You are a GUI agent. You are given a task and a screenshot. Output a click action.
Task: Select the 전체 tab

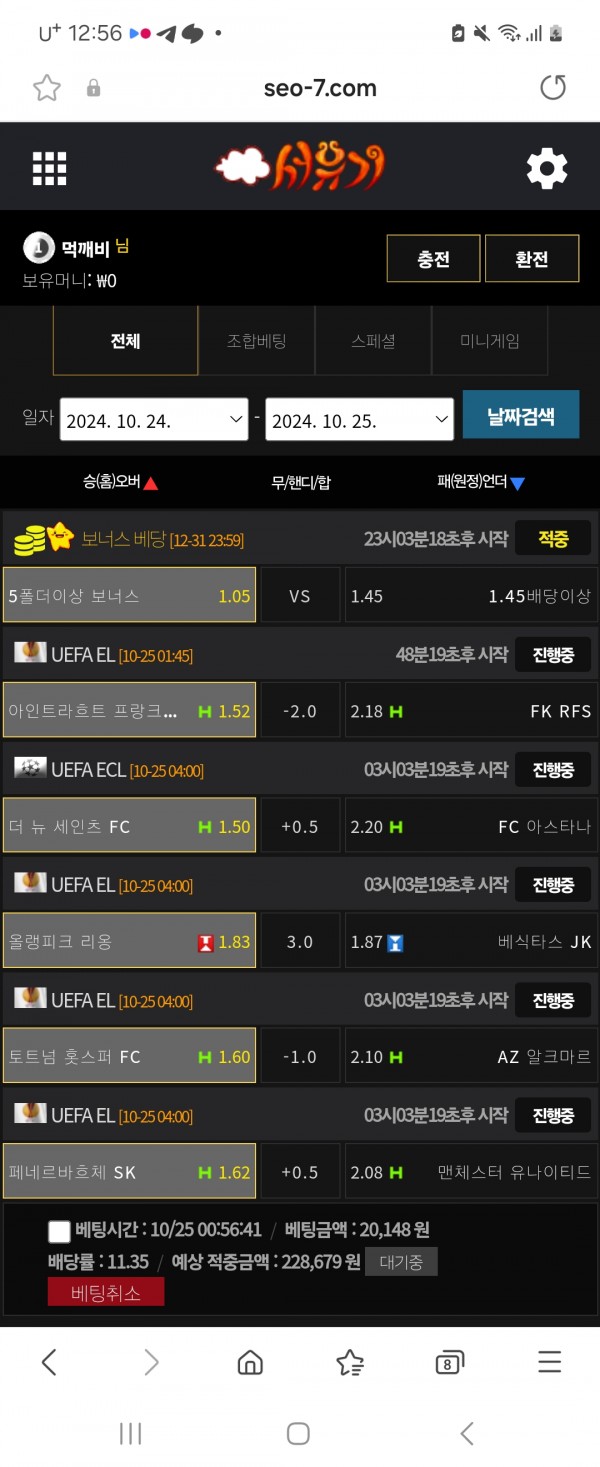coord(125,341)
